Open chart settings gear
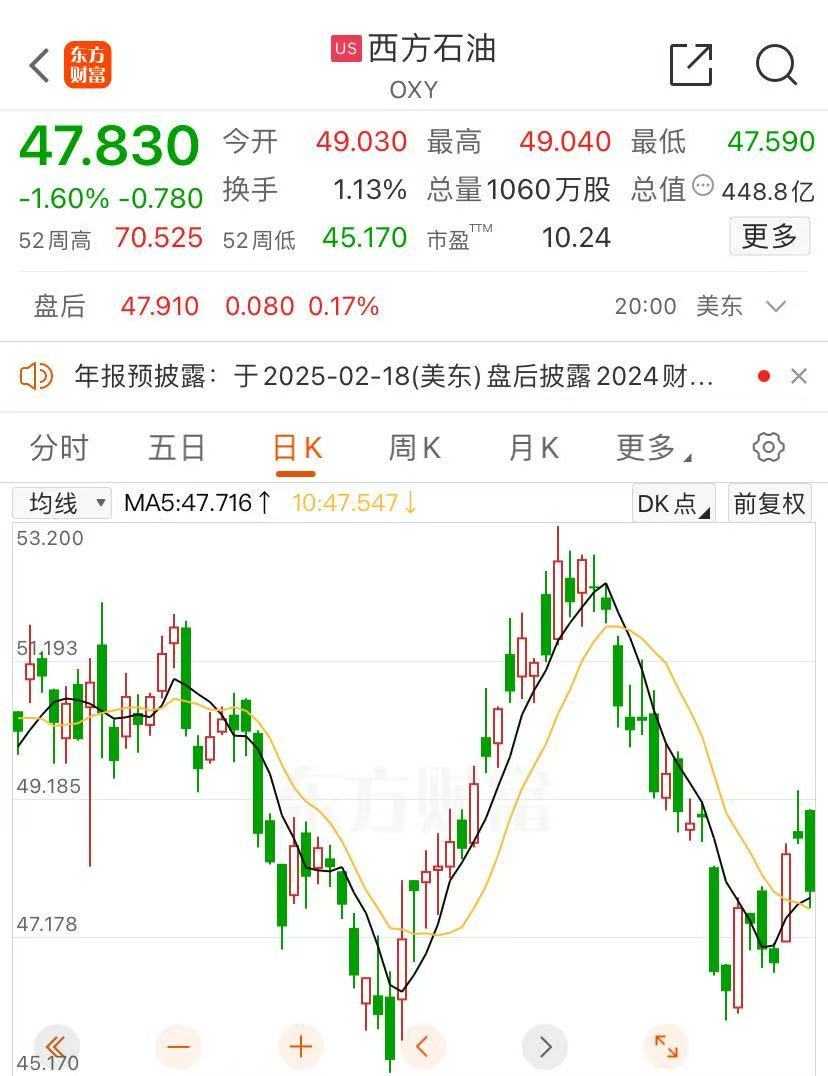Screen dimensions: 828x1076 (x=768, y=447)
